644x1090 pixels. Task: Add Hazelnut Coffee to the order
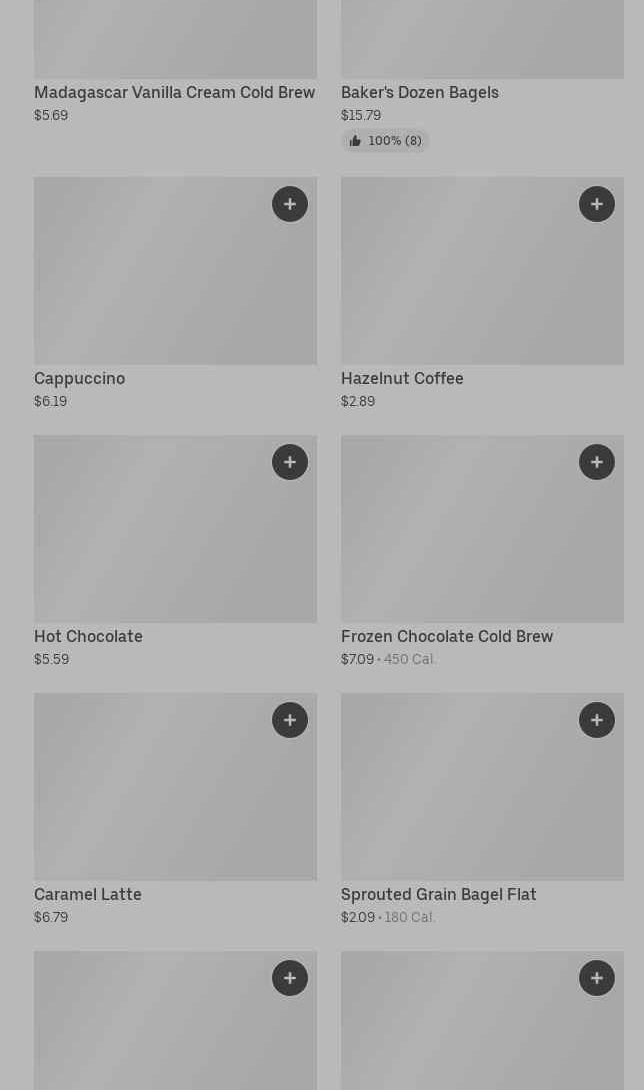(597, 204)
